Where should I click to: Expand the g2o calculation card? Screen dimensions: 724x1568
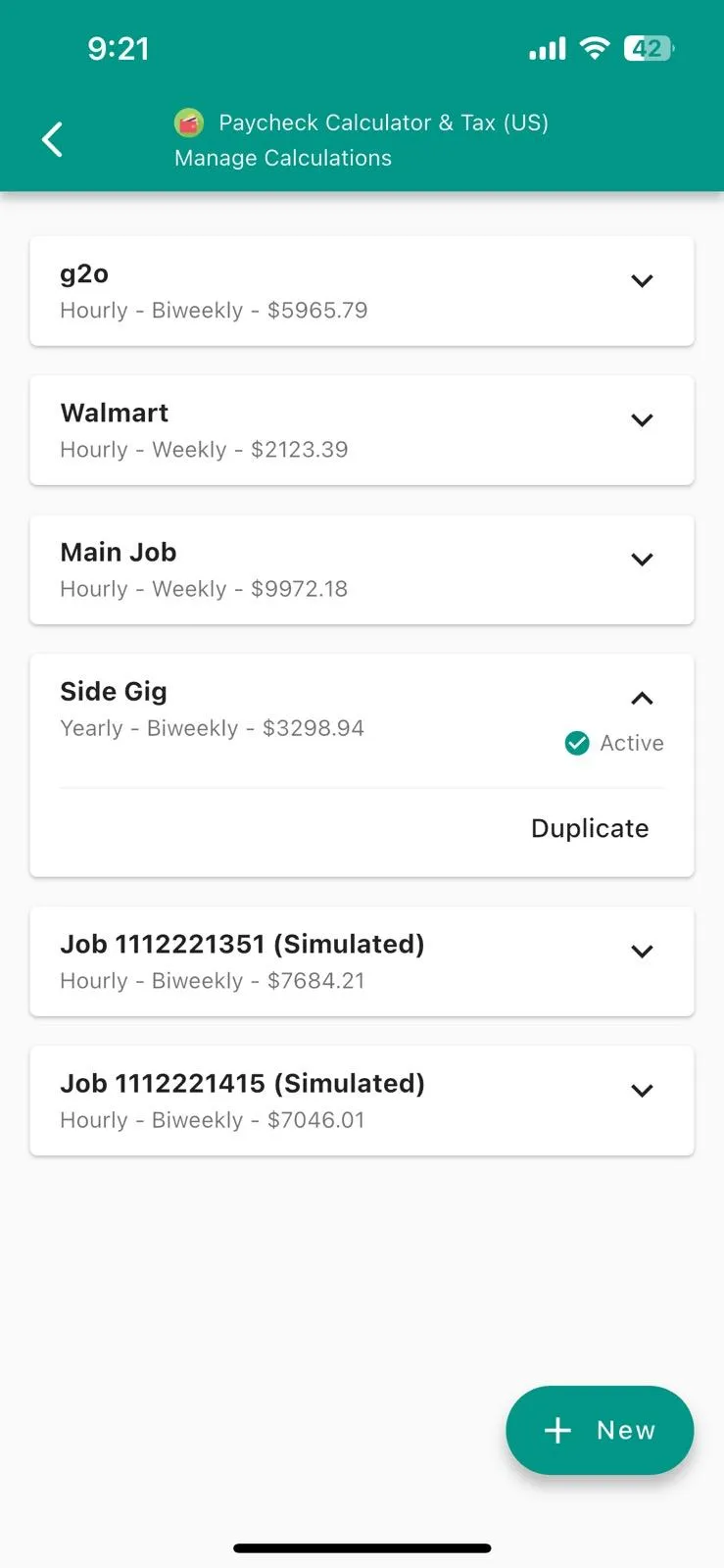(x=642, y=280)
